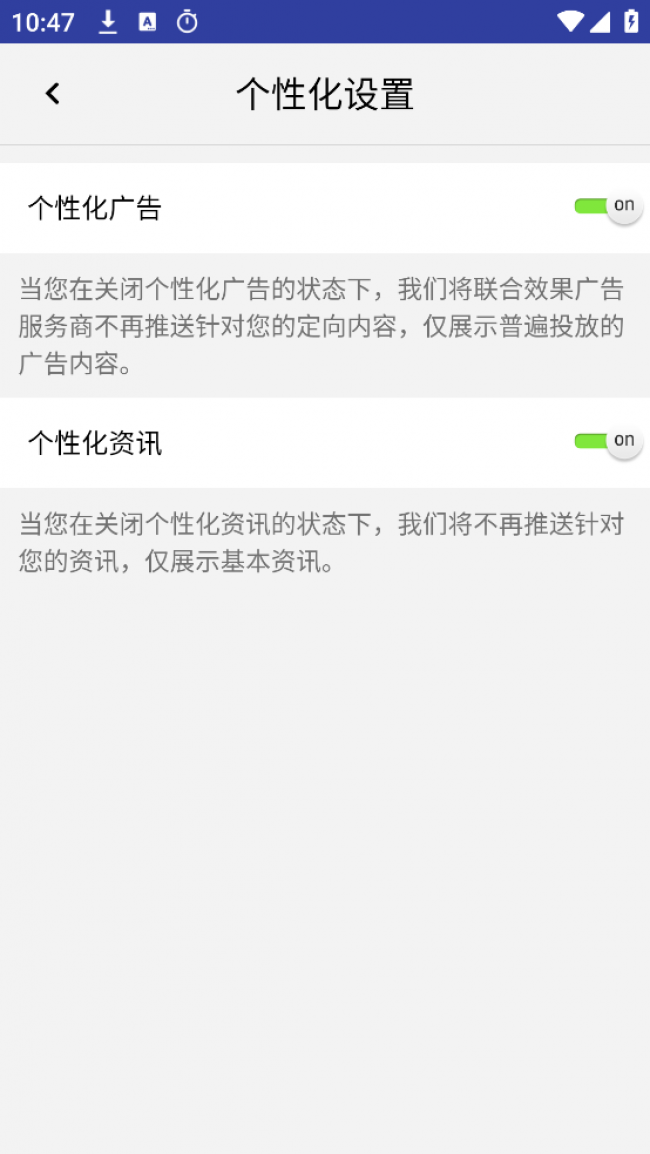Screen dimensions: 650x1154
Task: Turn off the 个性化广告 switch
Action: [608, 207]
